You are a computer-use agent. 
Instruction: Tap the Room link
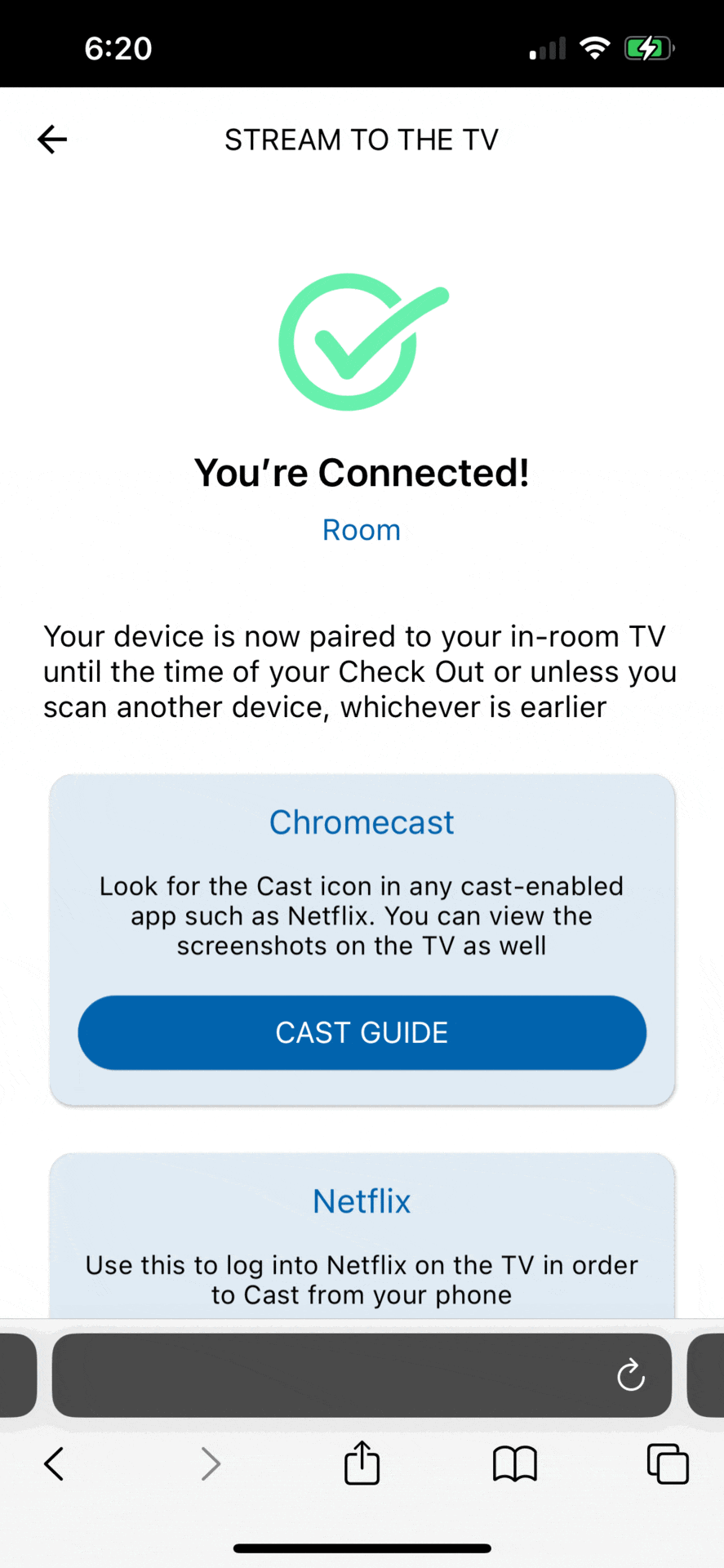[x=362, y=529]
